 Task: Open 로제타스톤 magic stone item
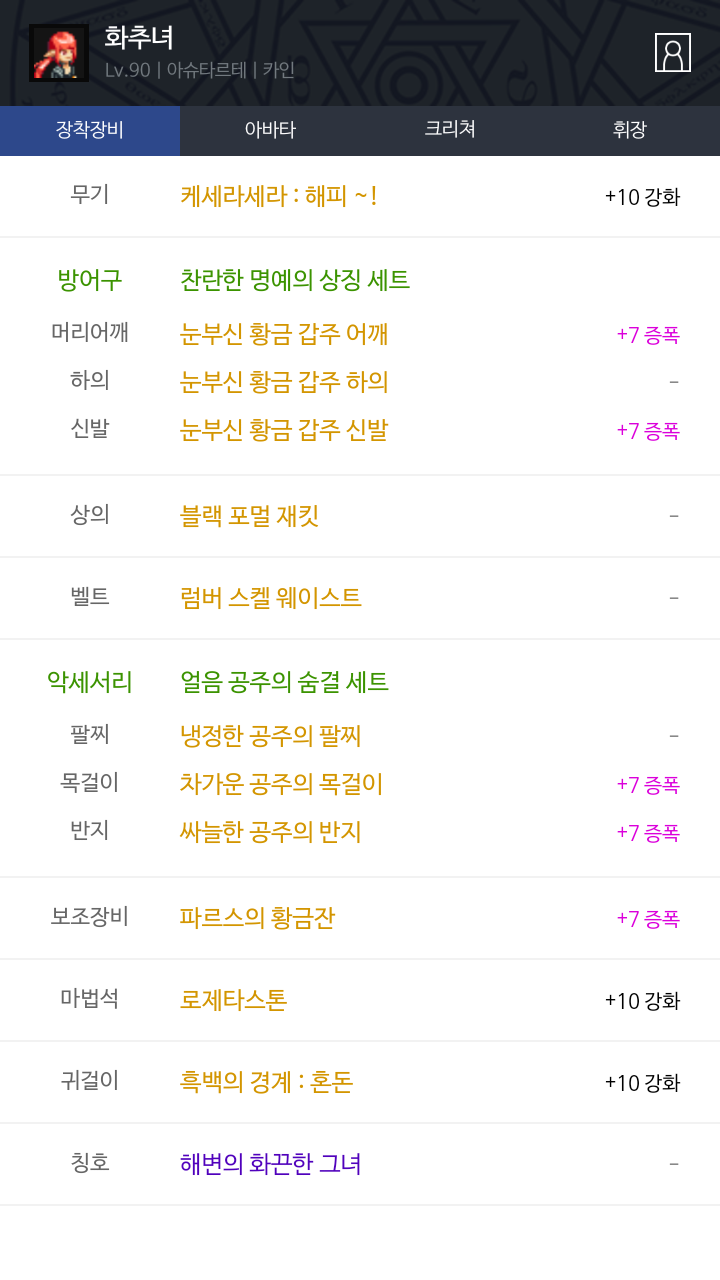234,1000
